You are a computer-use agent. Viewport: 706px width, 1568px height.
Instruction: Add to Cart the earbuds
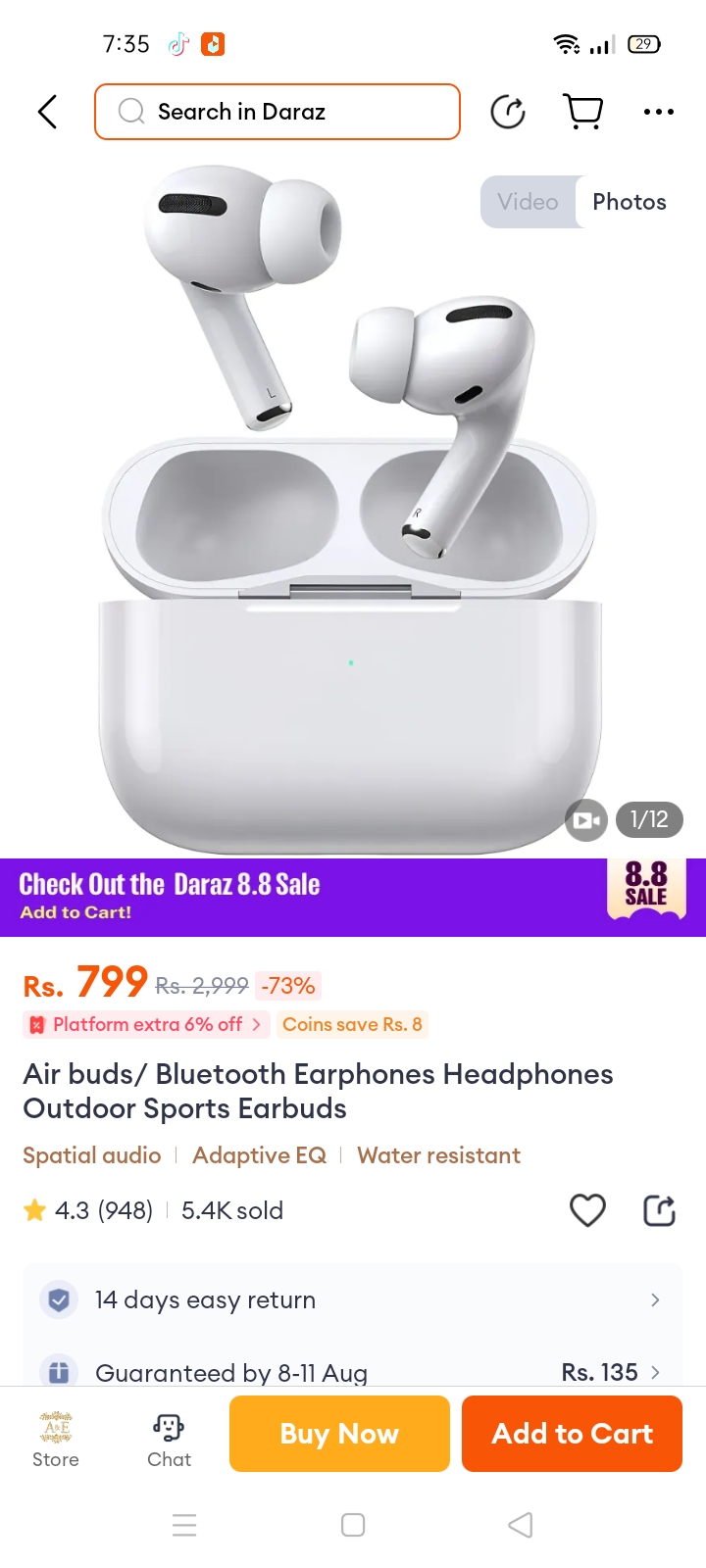point(572,1434)
